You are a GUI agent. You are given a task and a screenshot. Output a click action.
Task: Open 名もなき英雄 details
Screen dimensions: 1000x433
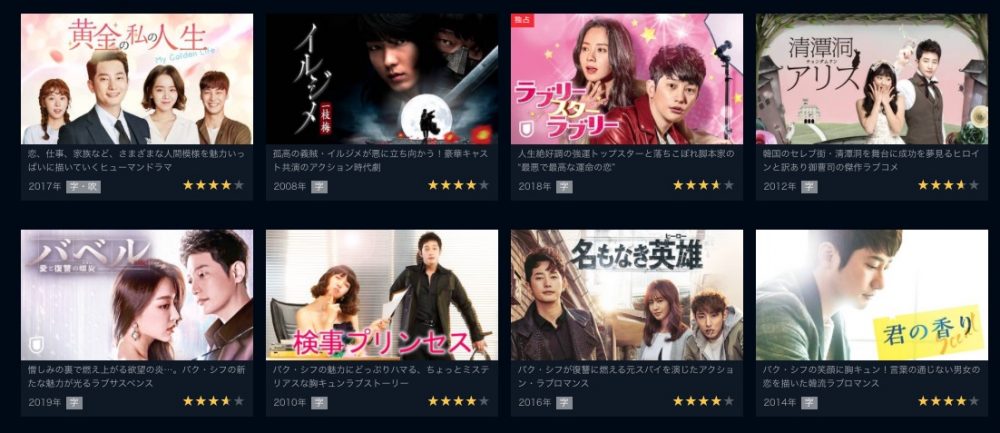tap(627, 295)
